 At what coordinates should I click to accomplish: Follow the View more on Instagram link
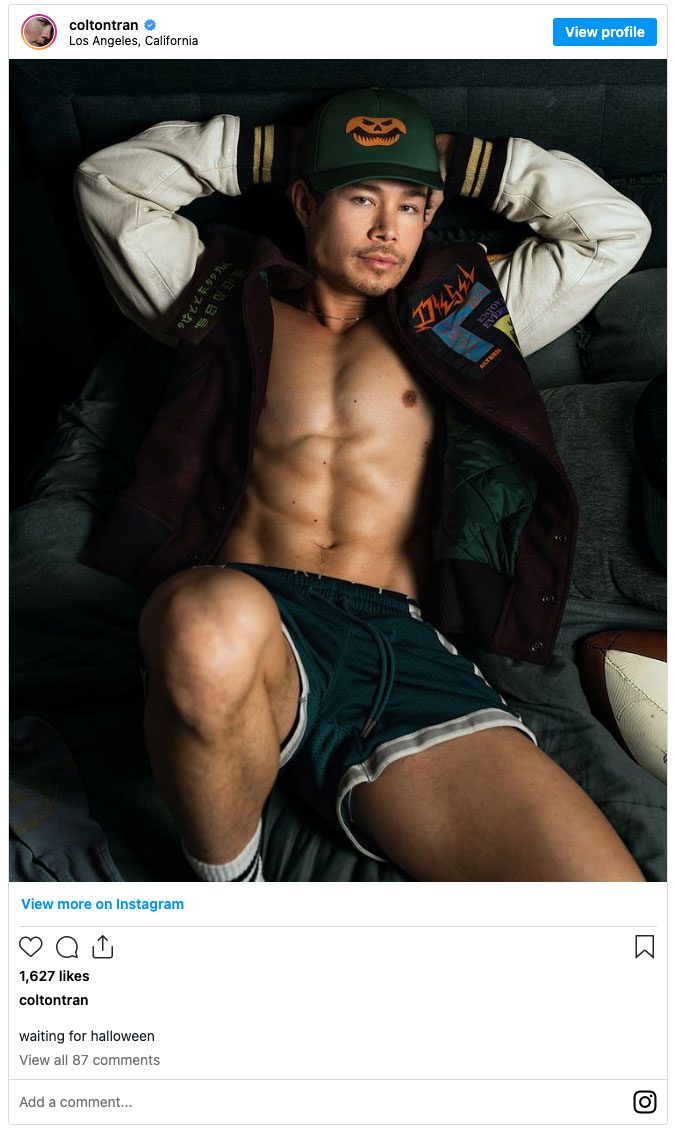[102, 904]
